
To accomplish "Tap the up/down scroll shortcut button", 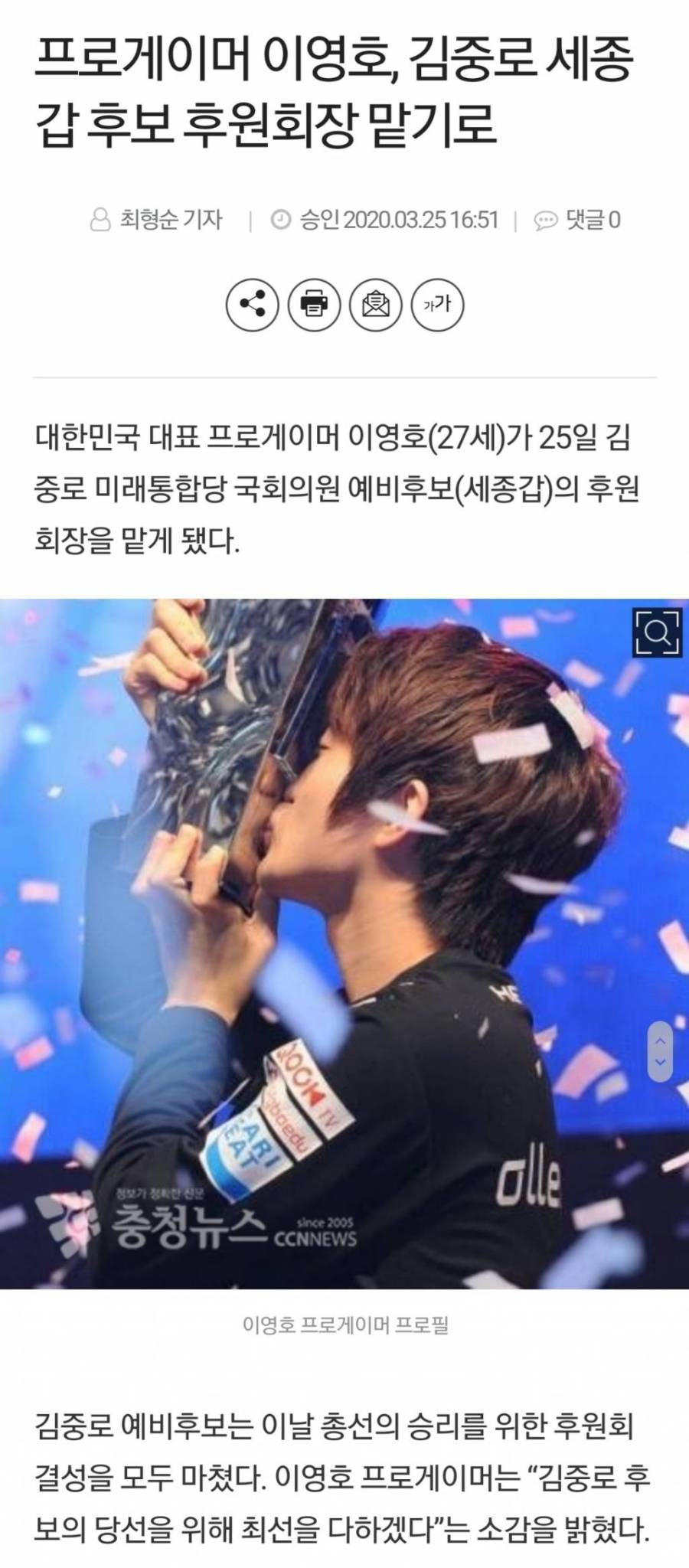I will 660,1051.
